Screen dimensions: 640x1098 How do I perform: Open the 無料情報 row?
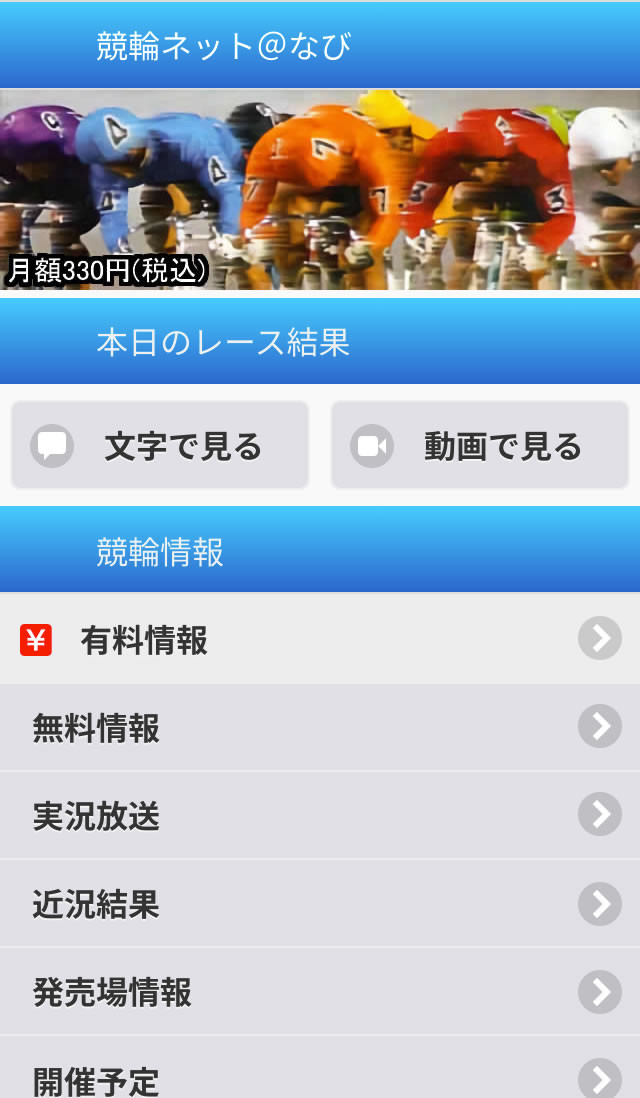tap(320, 727)
